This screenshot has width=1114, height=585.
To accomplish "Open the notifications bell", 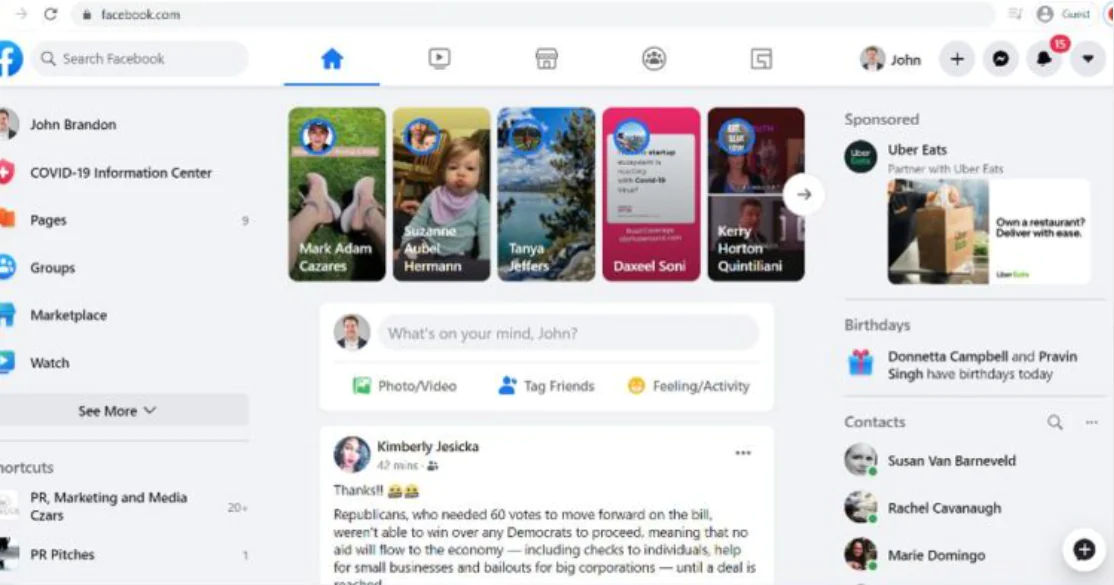I will [x=1044, y=59].
